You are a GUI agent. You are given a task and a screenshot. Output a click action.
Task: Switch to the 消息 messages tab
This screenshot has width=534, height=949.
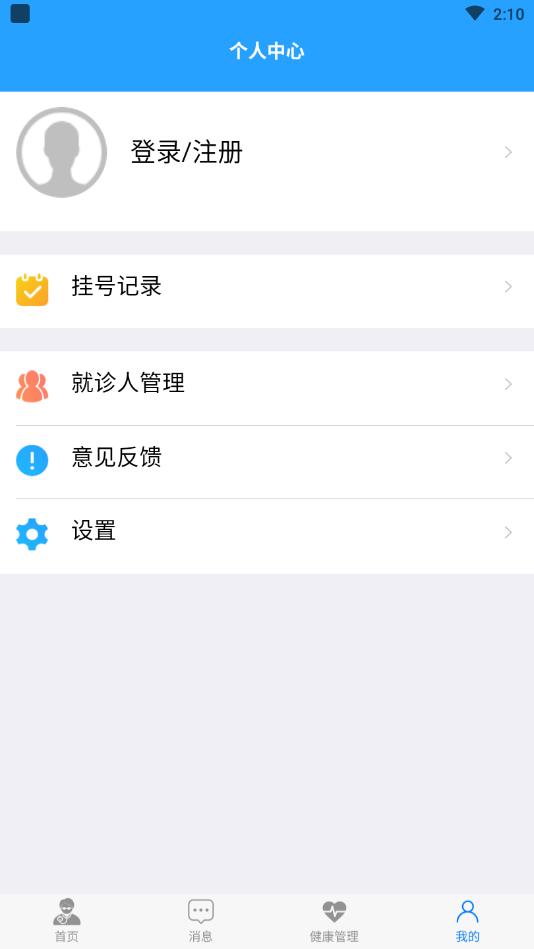200,921
